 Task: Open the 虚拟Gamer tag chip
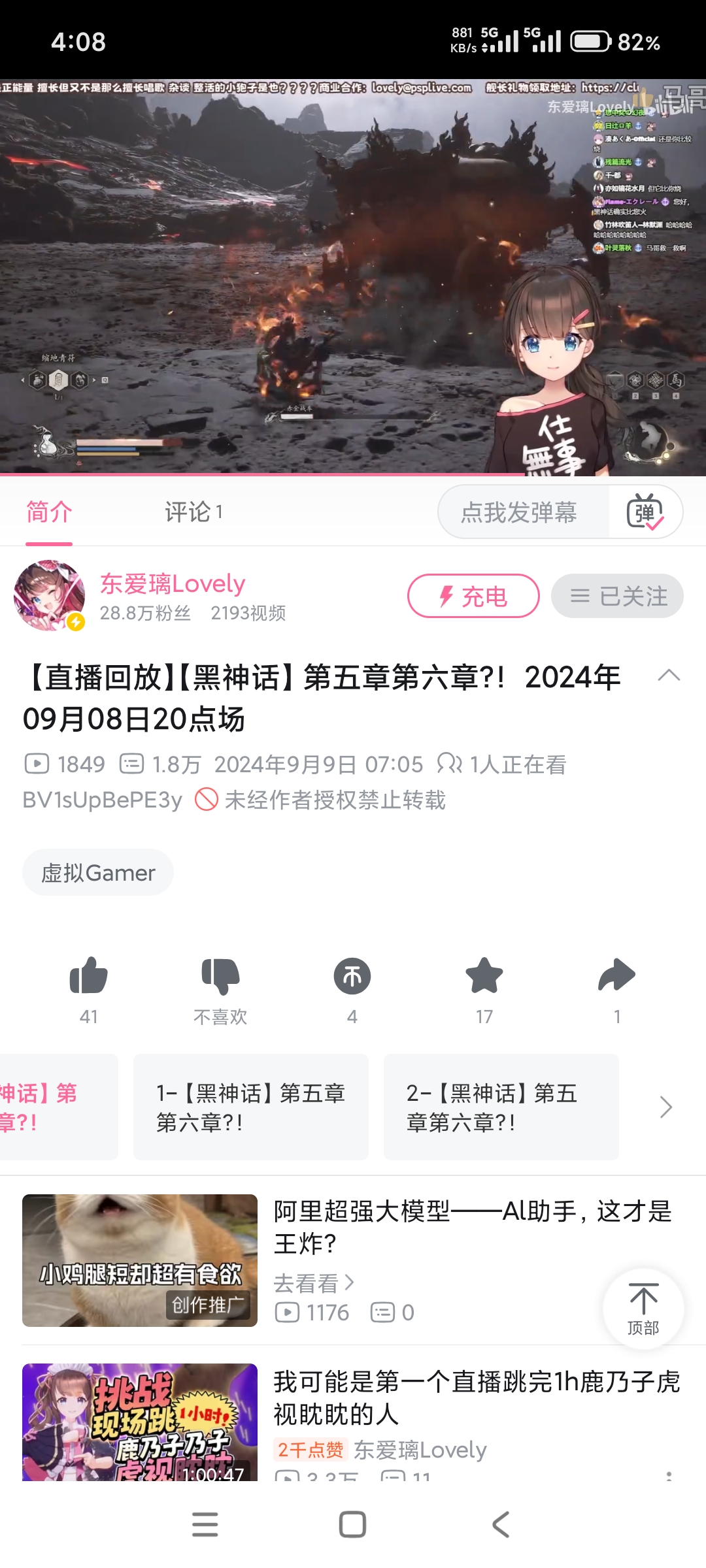(x=98, y=873)
